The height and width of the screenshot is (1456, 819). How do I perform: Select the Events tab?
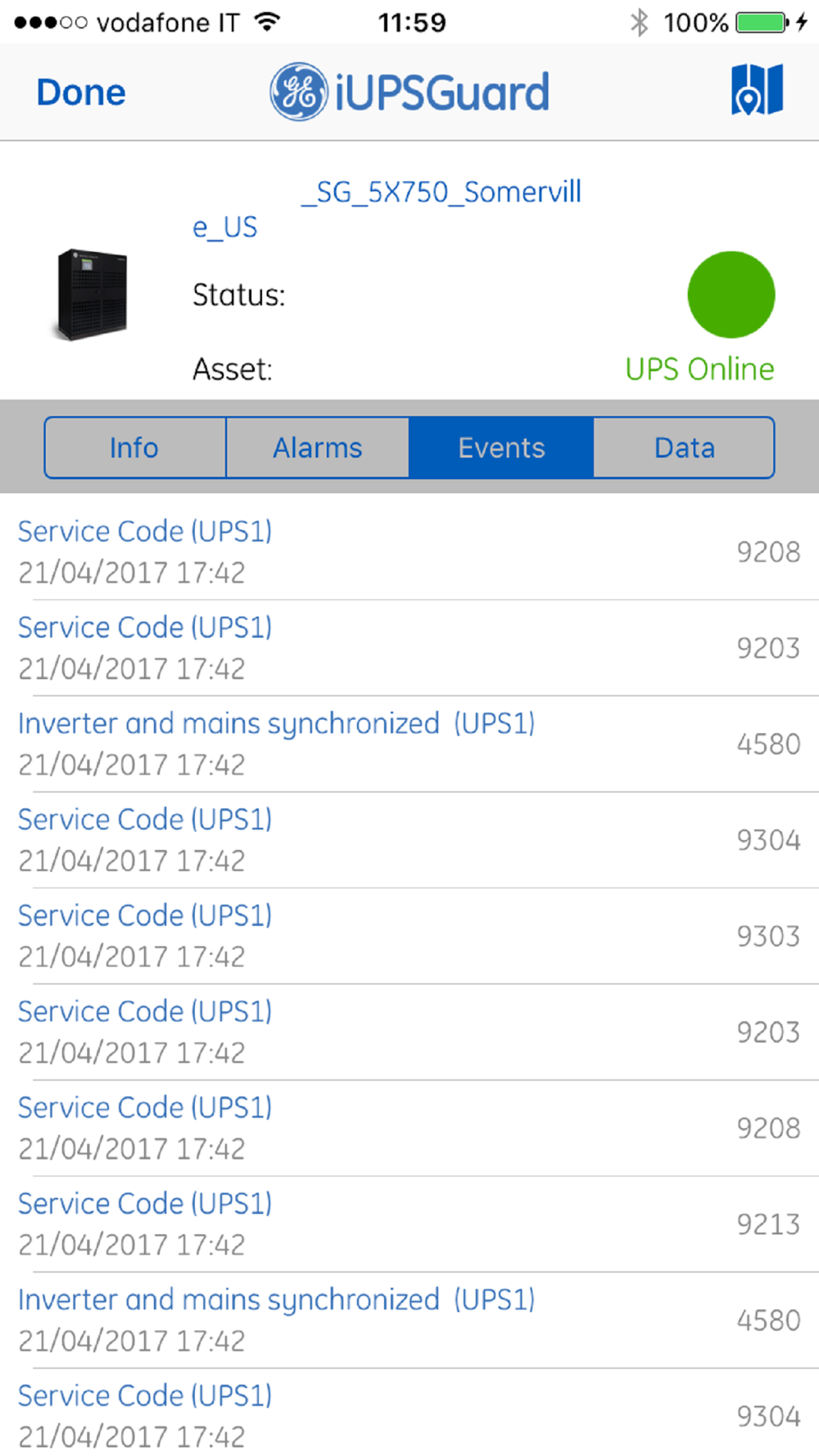click(x=501, y=448)
